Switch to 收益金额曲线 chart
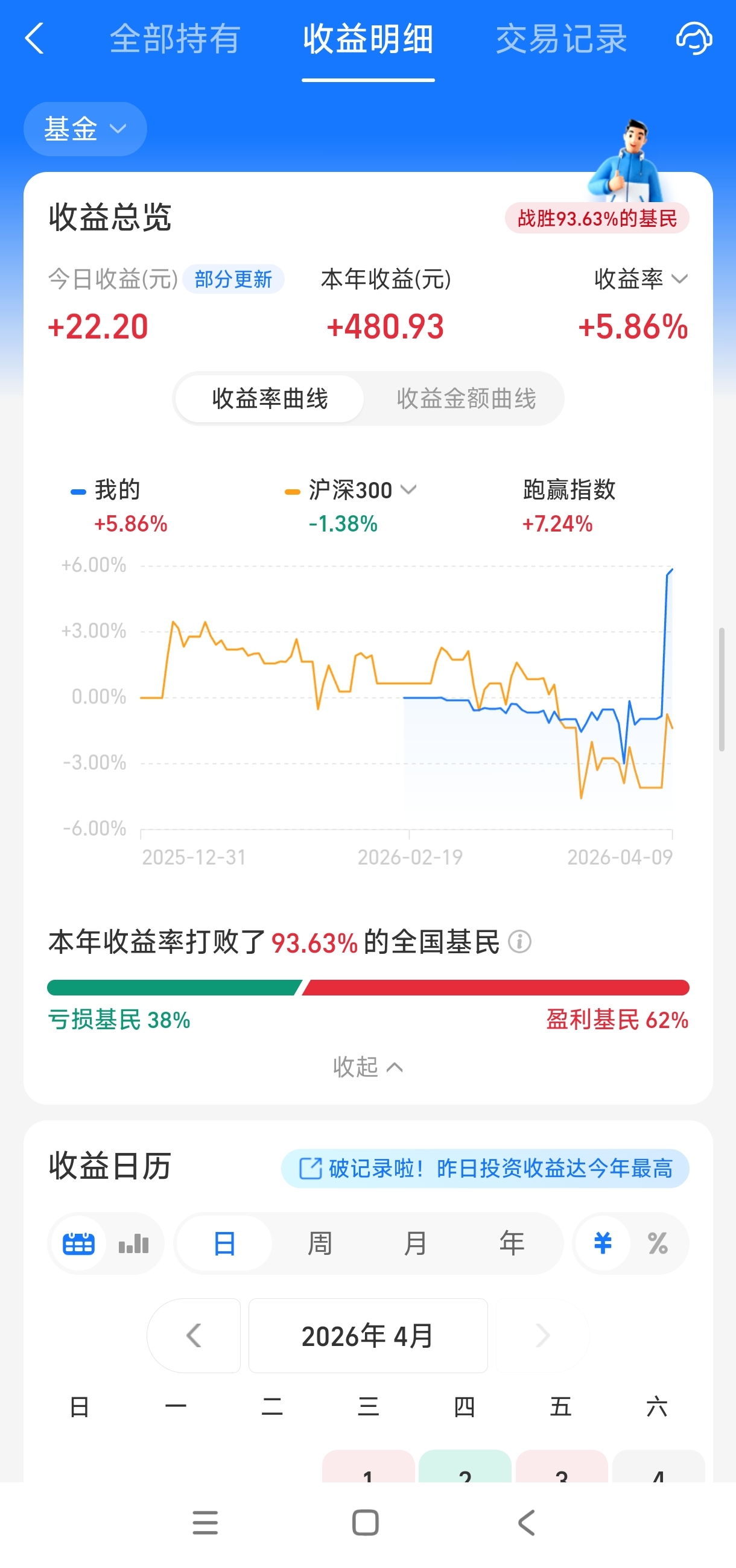 [x=466, y=399]
